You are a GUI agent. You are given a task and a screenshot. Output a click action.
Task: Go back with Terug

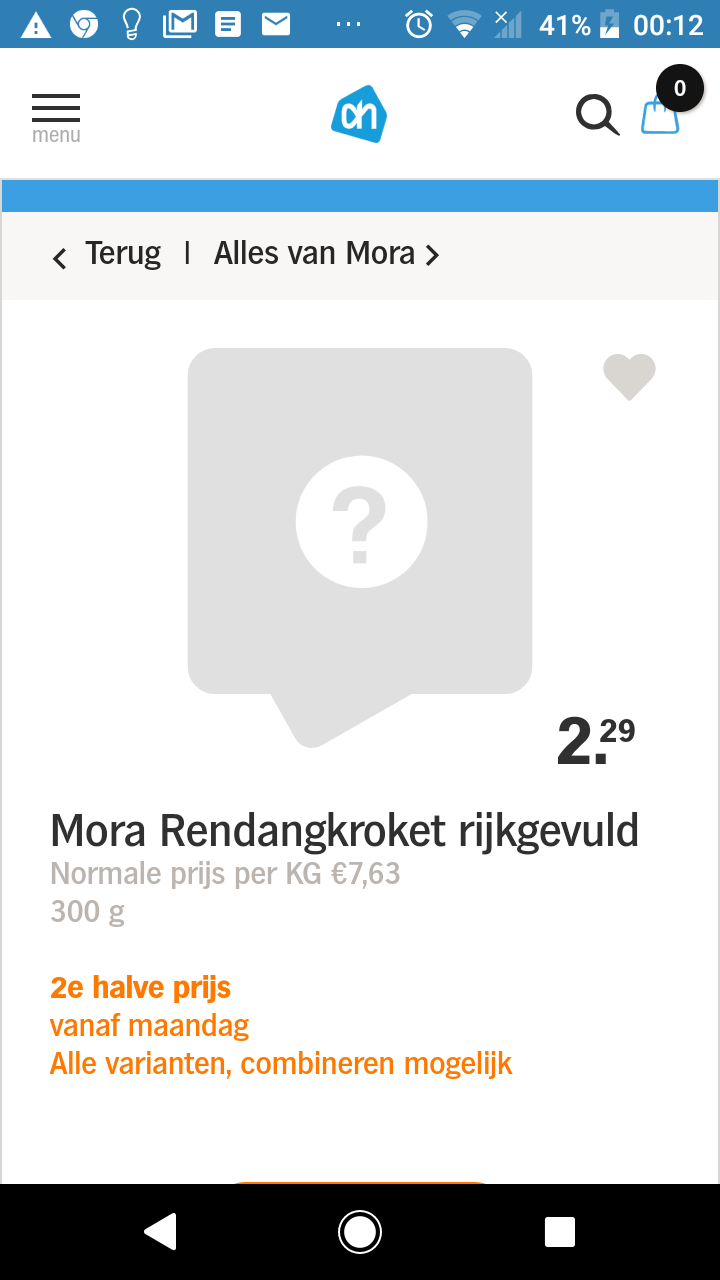(x=106, y=254)
